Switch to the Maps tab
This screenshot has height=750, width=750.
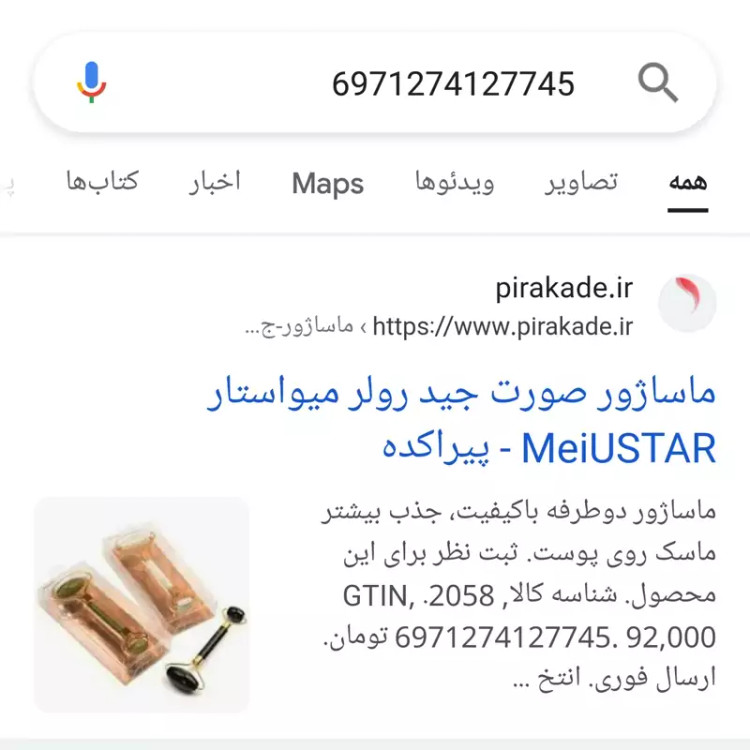coord(327,184)
